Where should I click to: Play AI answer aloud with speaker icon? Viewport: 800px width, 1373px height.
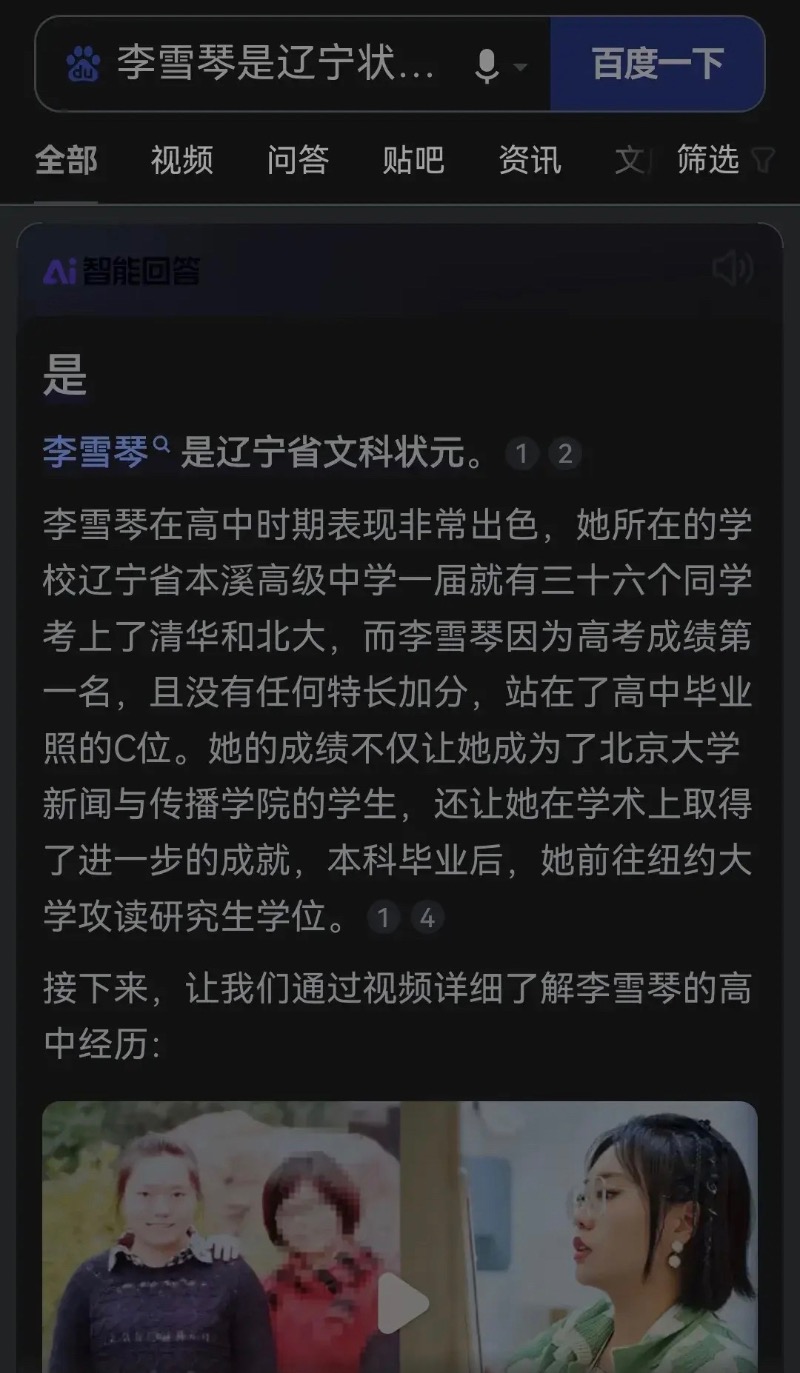[732, 269]
